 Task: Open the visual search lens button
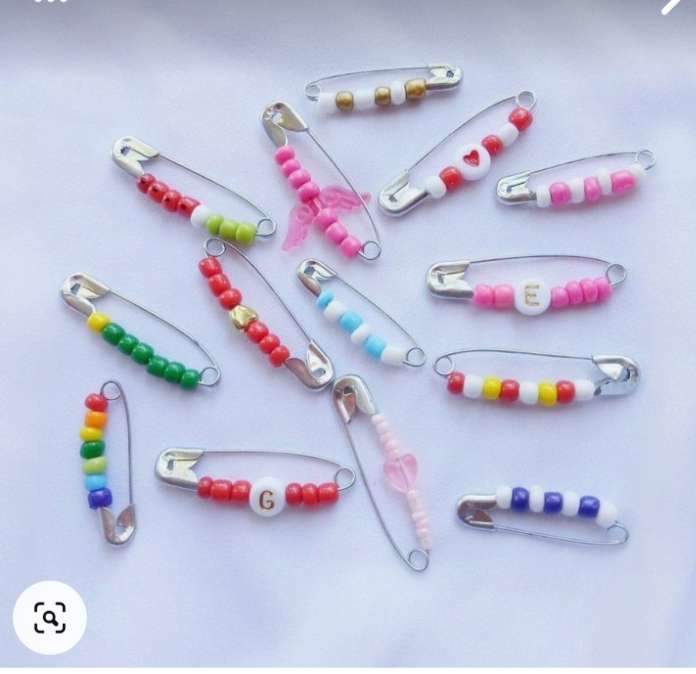tap(50, 617)
